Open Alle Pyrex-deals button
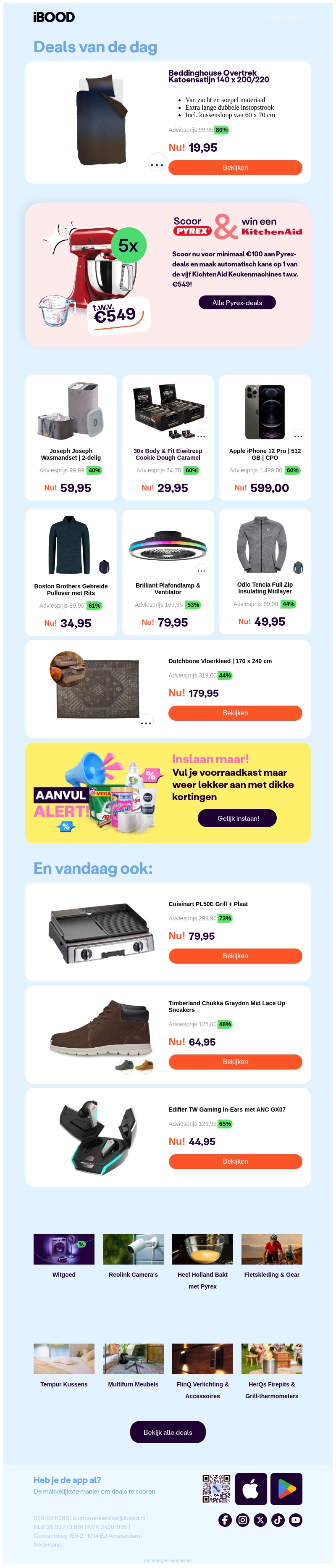Viewport: 336px width, 1568px height. coord(237,303)
